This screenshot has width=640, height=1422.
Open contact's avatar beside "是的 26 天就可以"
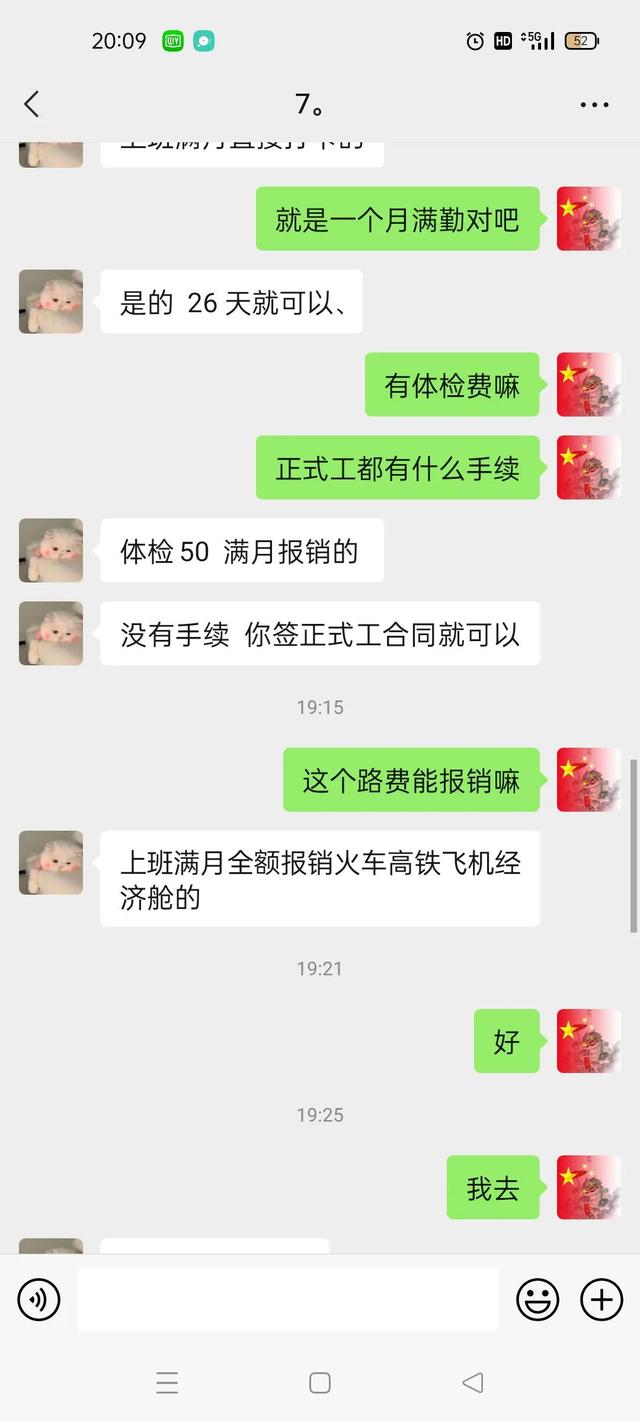(x=51, y=301)
